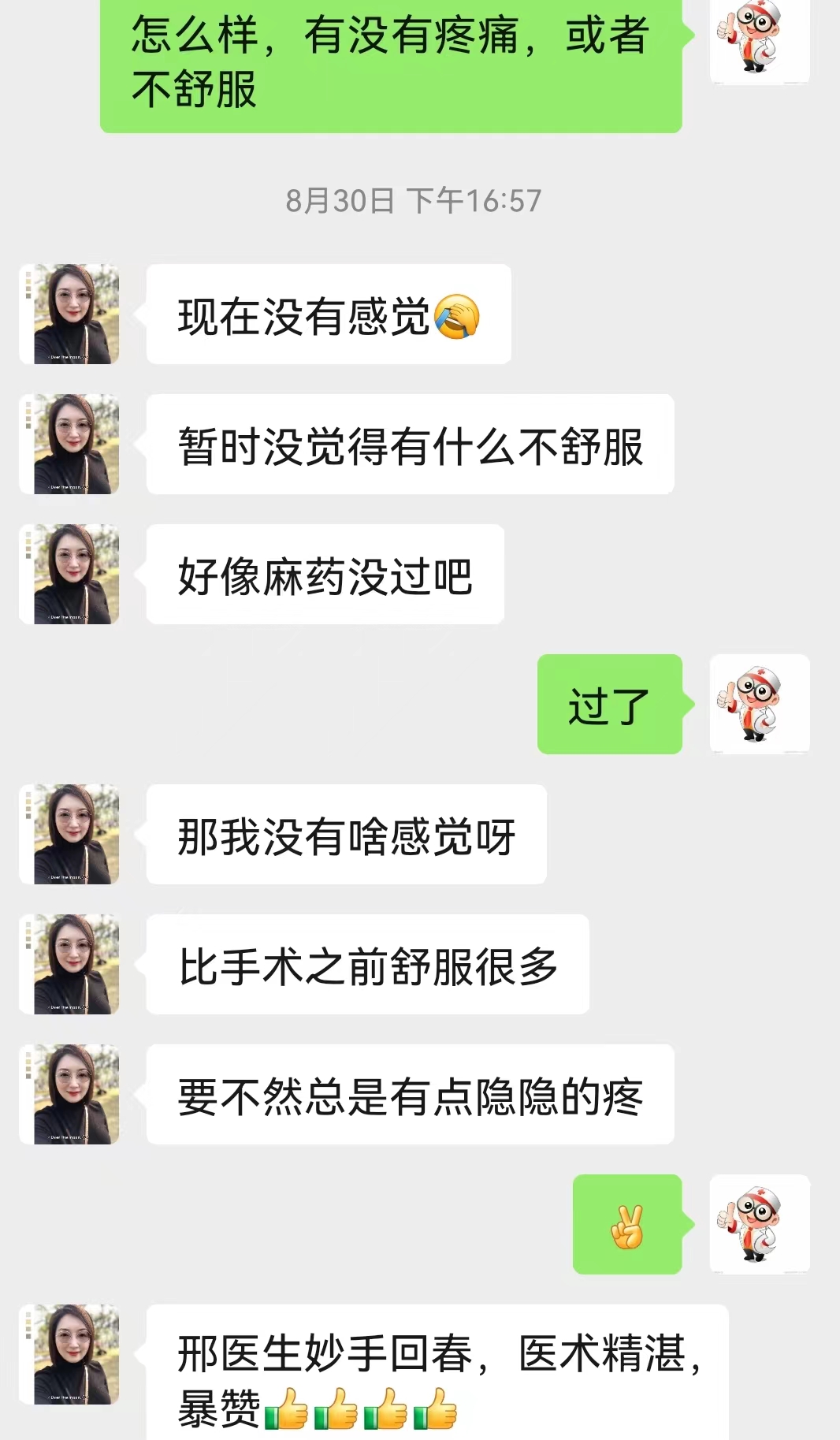
Task: Tap the doctor avatar next to 过了
Action: click(760, 703)
